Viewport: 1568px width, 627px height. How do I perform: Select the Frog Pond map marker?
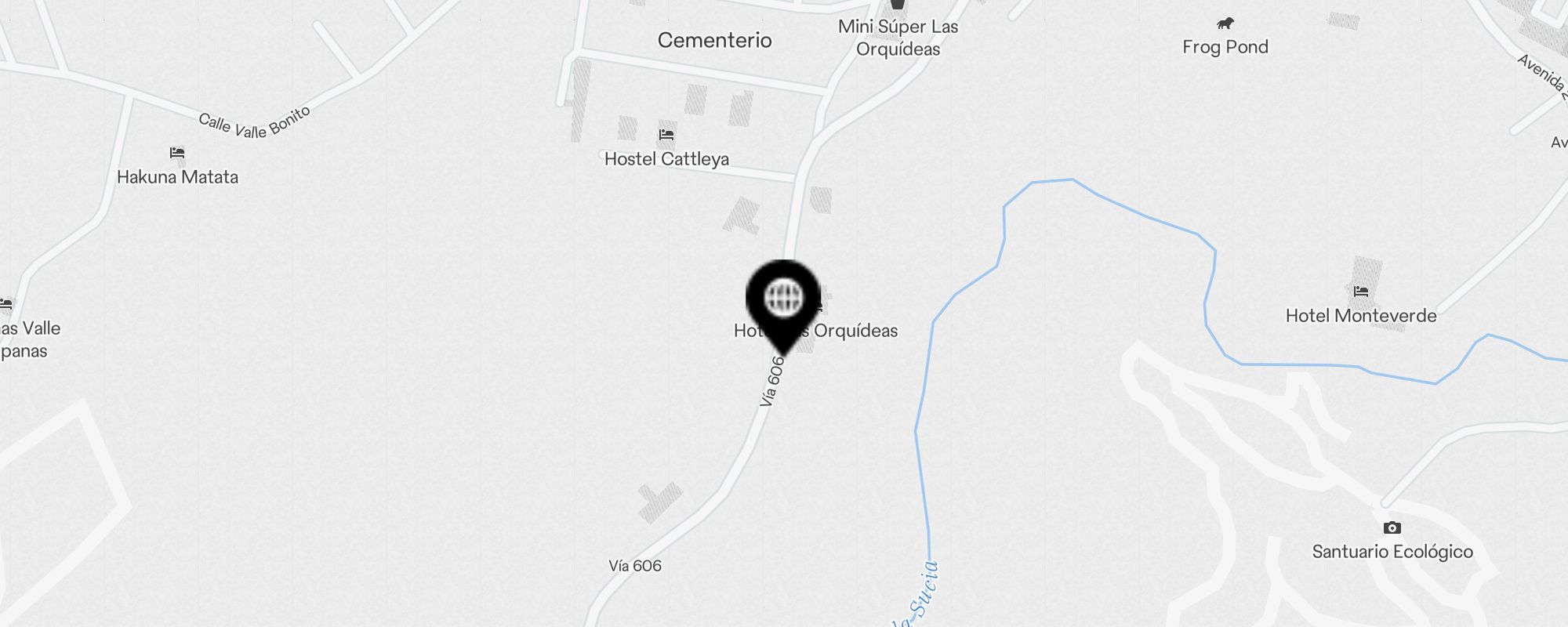point(1225,24)
